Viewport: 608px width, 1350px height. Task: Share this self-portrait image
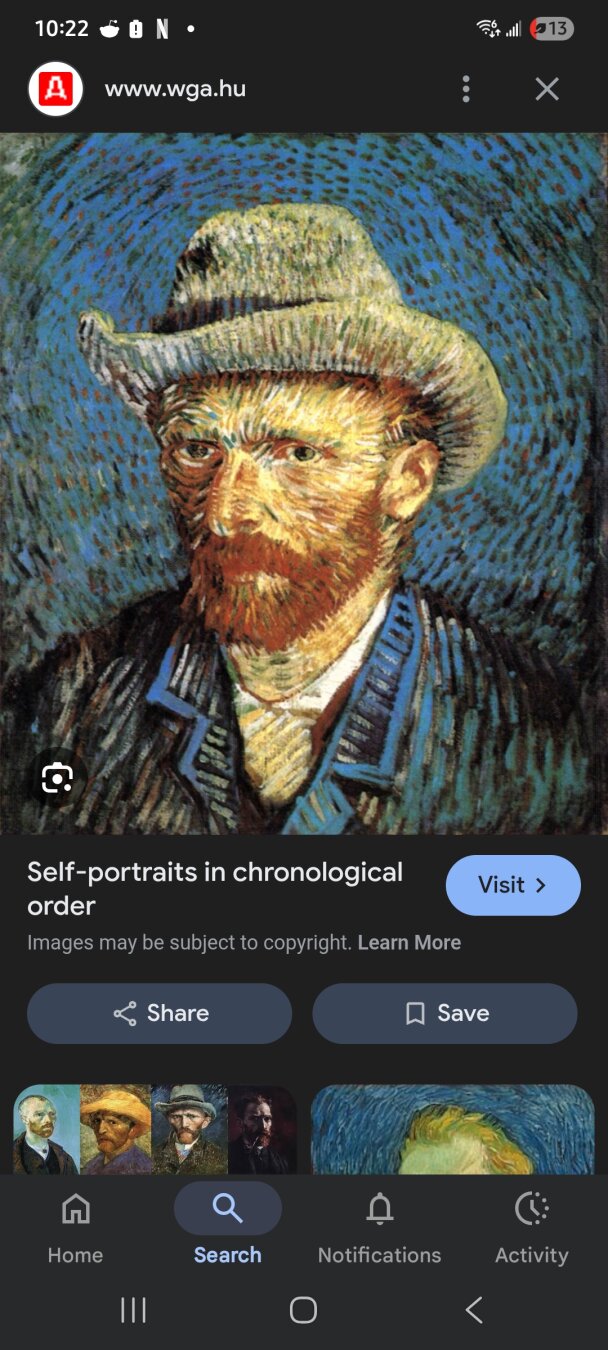point(160,1013)
